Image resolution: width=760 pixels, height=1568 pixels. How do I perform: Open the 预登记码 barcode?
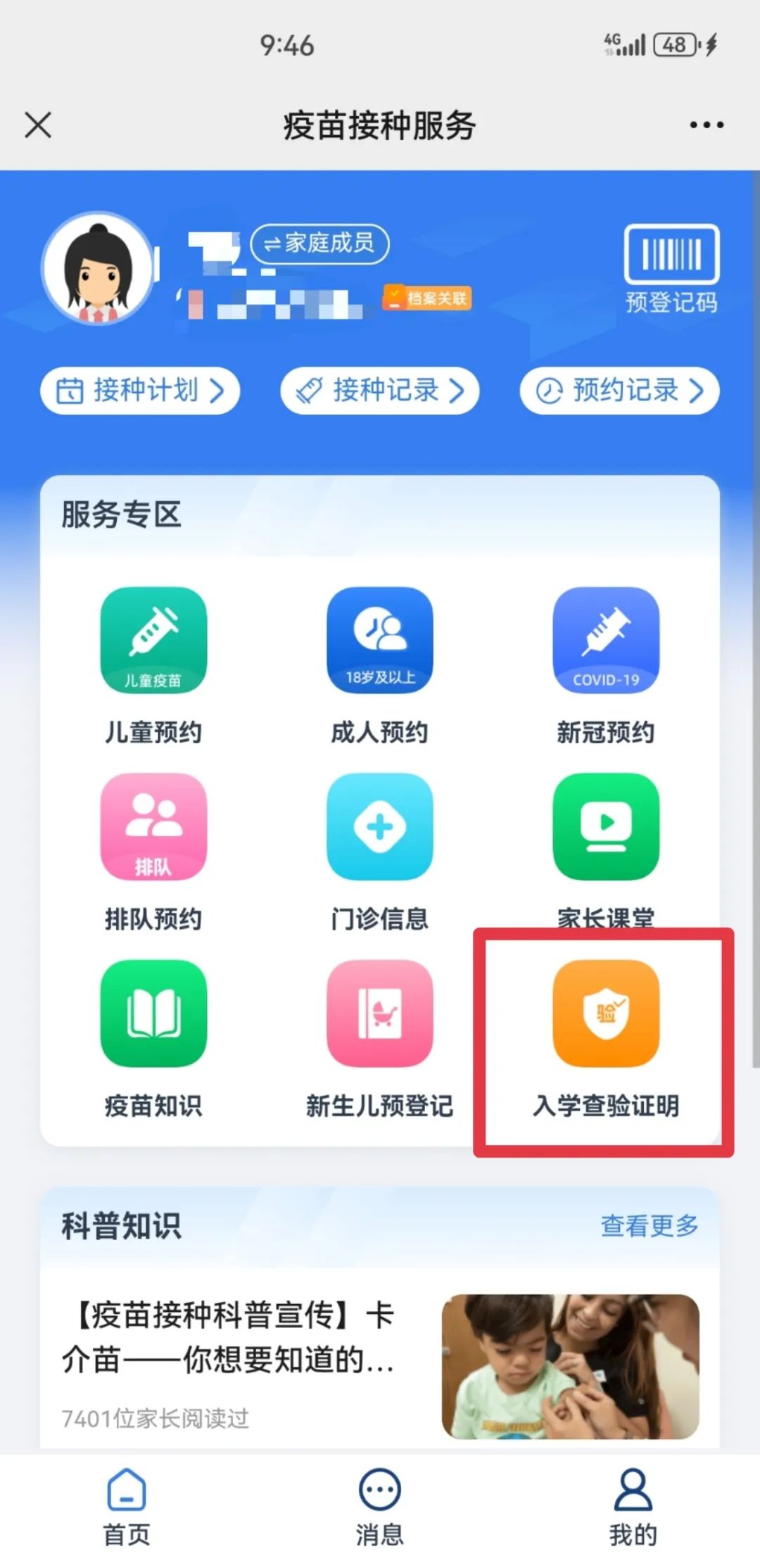[x=671, y=268]
